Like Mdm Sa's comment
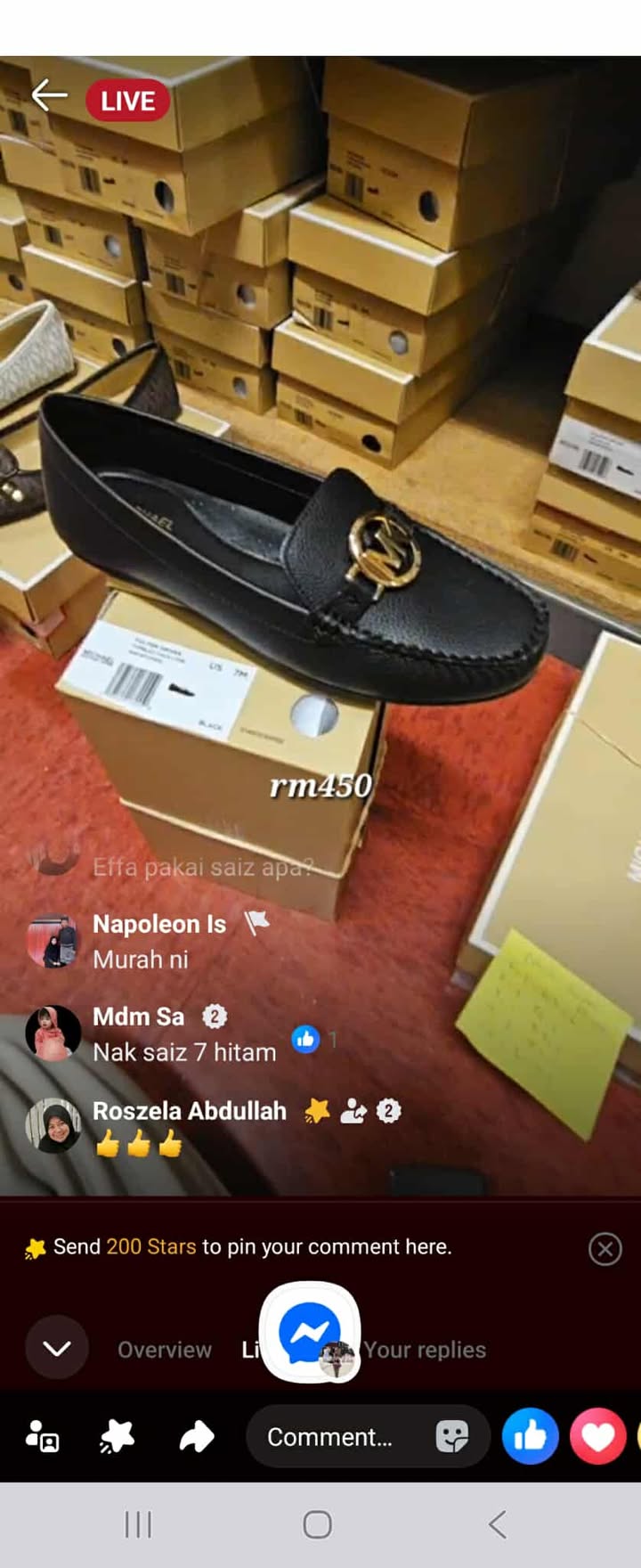Image resolution: width=641 pixels, height=1568 pixels. tap(305, 1039)
